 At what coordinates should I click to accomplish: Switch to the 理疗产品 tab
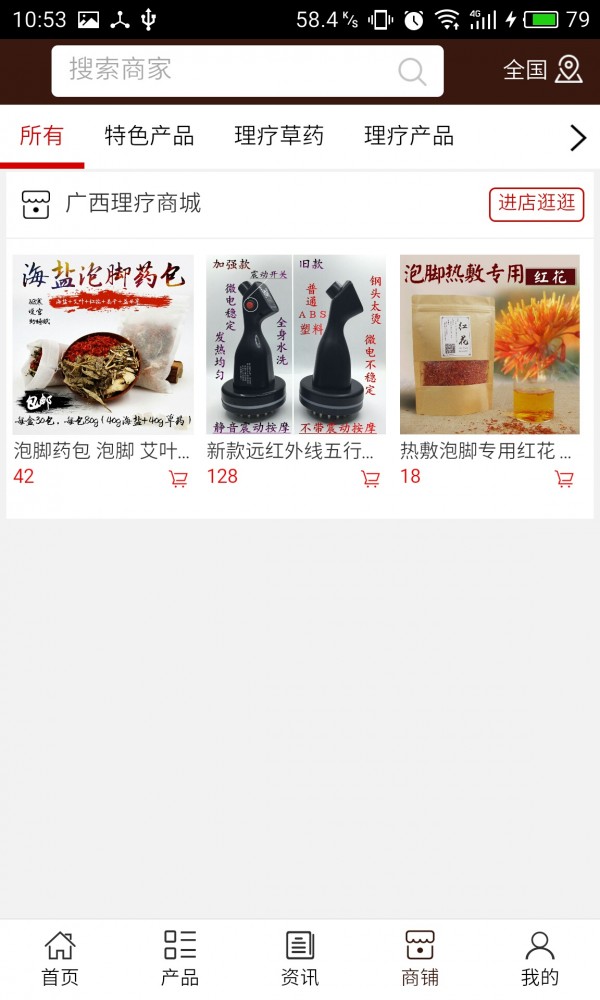[x=409, y=136]
